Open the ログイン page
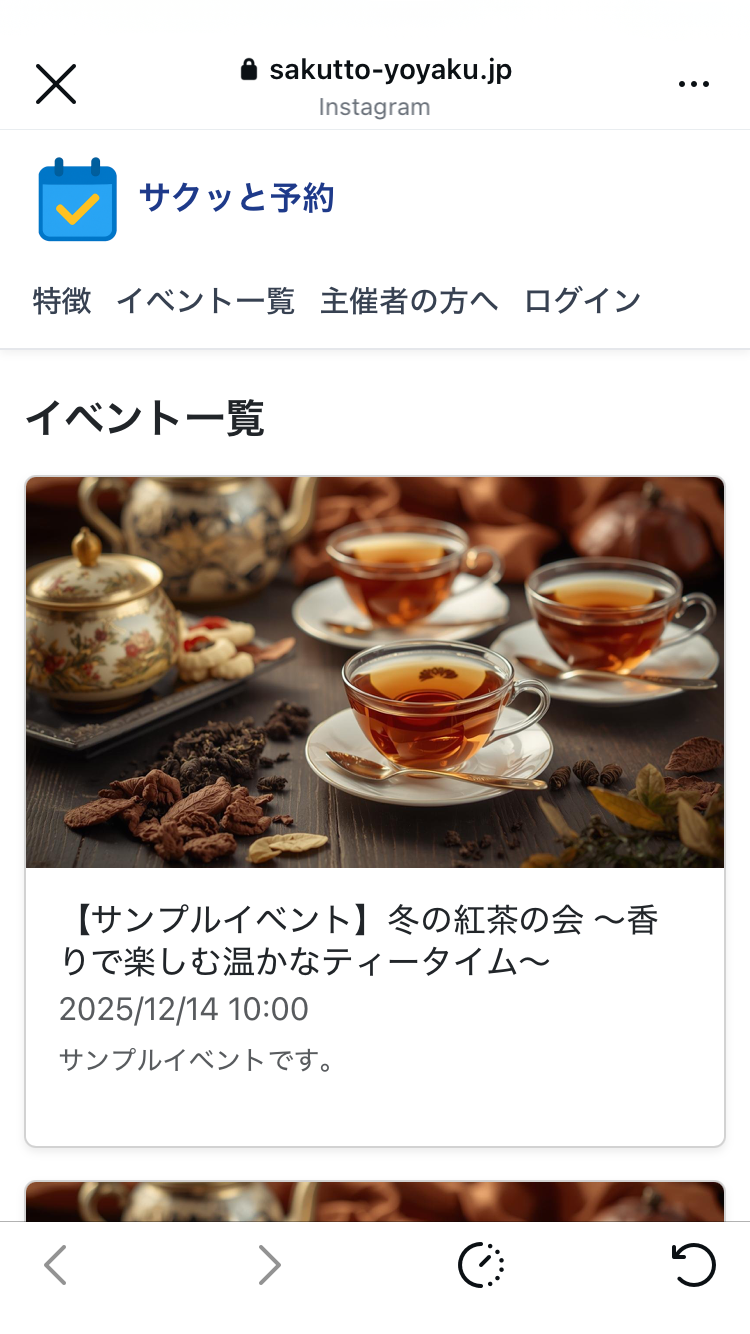Screen dimensions: 750x1334 [582, 300]
